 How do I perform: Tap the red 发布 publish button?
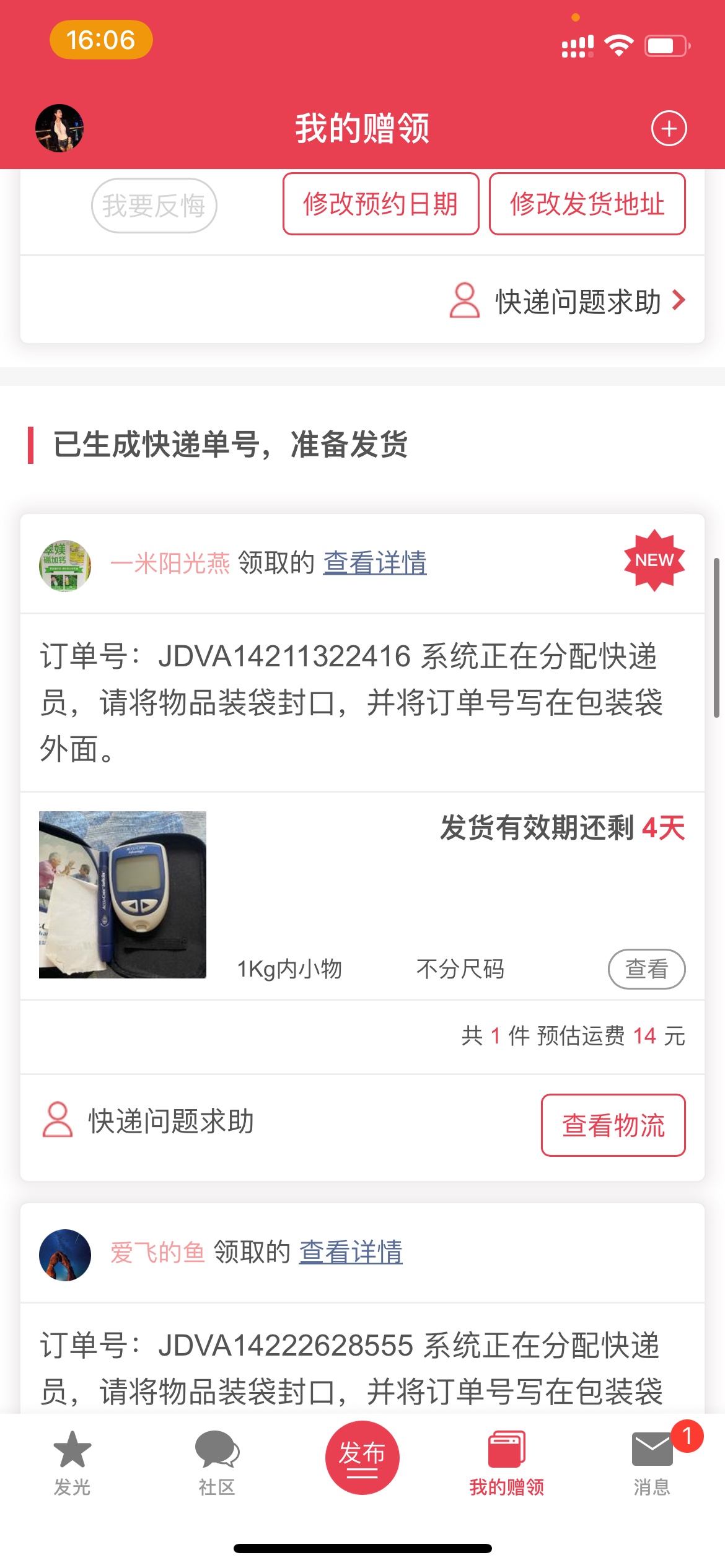[362, 1458]
